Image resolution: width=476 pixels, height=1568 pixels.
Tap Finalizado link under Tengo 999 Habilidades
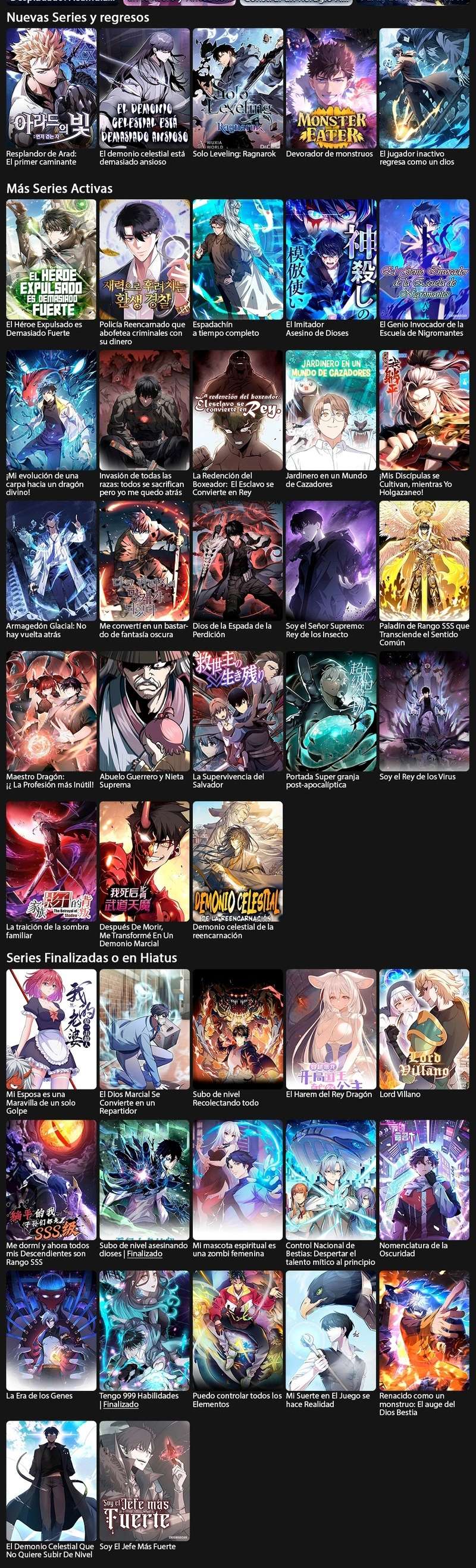coord(121,1405)
